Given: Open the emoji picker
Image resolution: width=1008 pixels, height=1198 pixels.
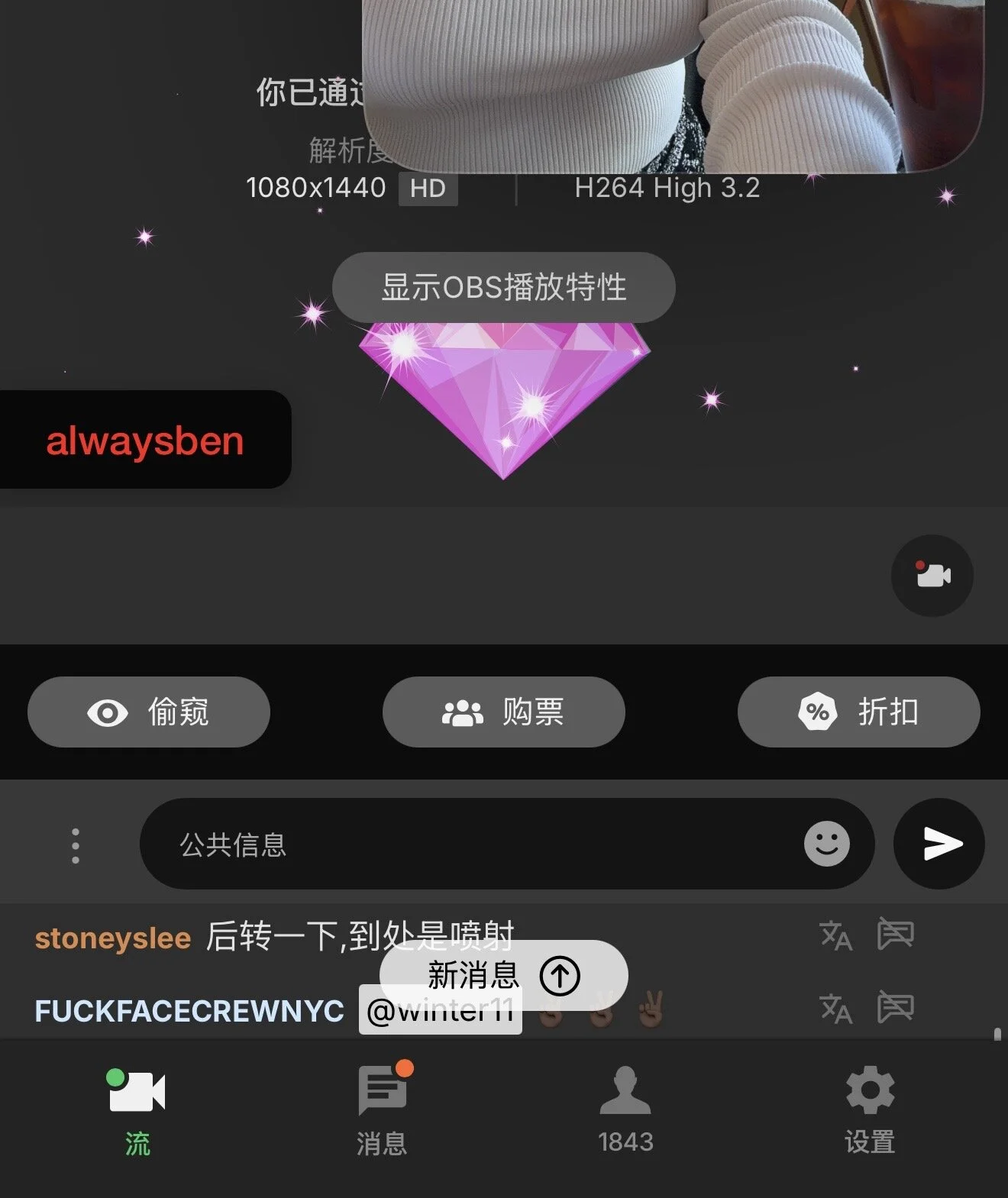Looking at the screenshot, I should point(826,844).
